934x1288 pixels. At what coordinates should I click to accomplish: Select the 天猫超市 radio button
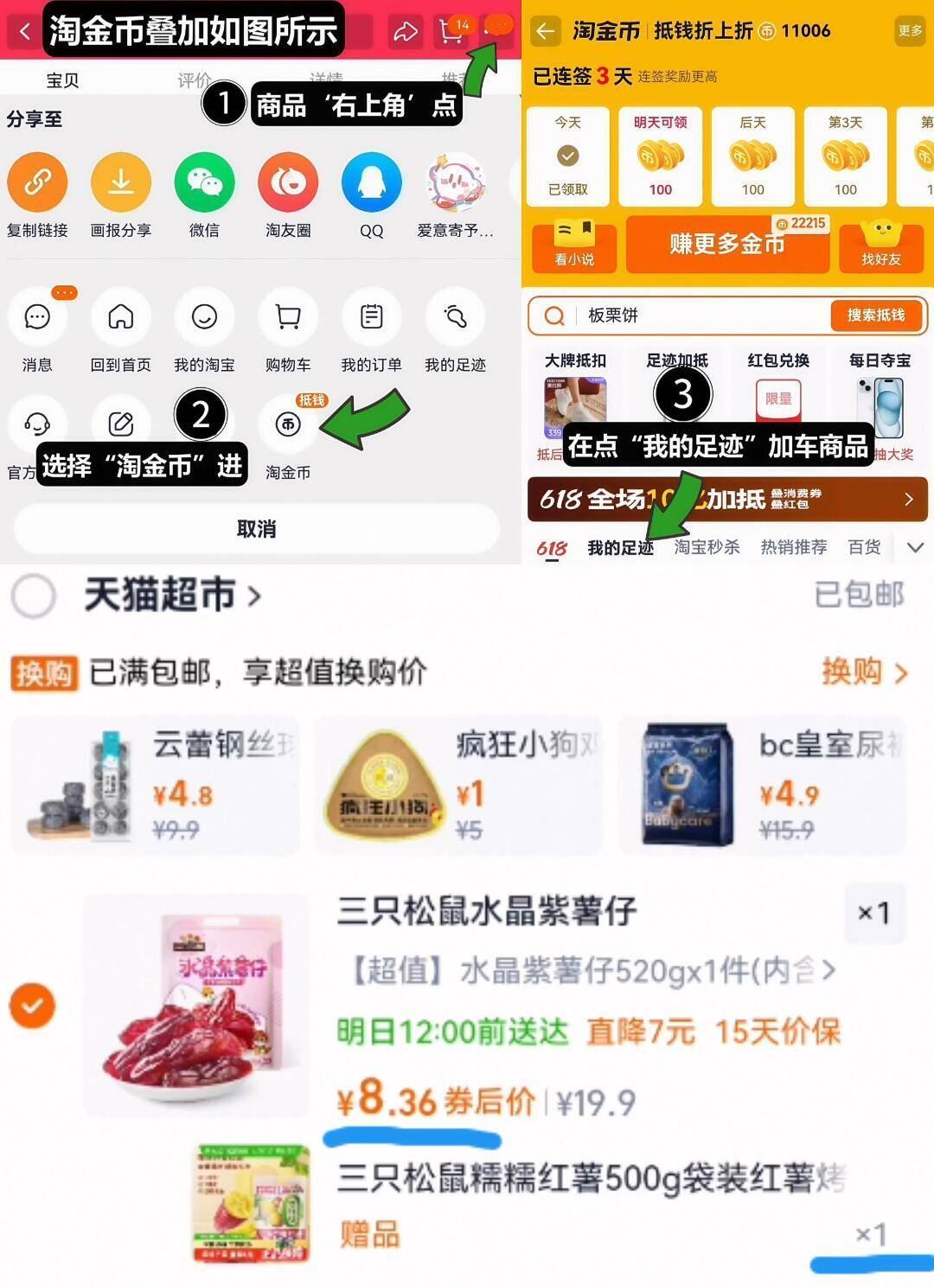[32, 596]
